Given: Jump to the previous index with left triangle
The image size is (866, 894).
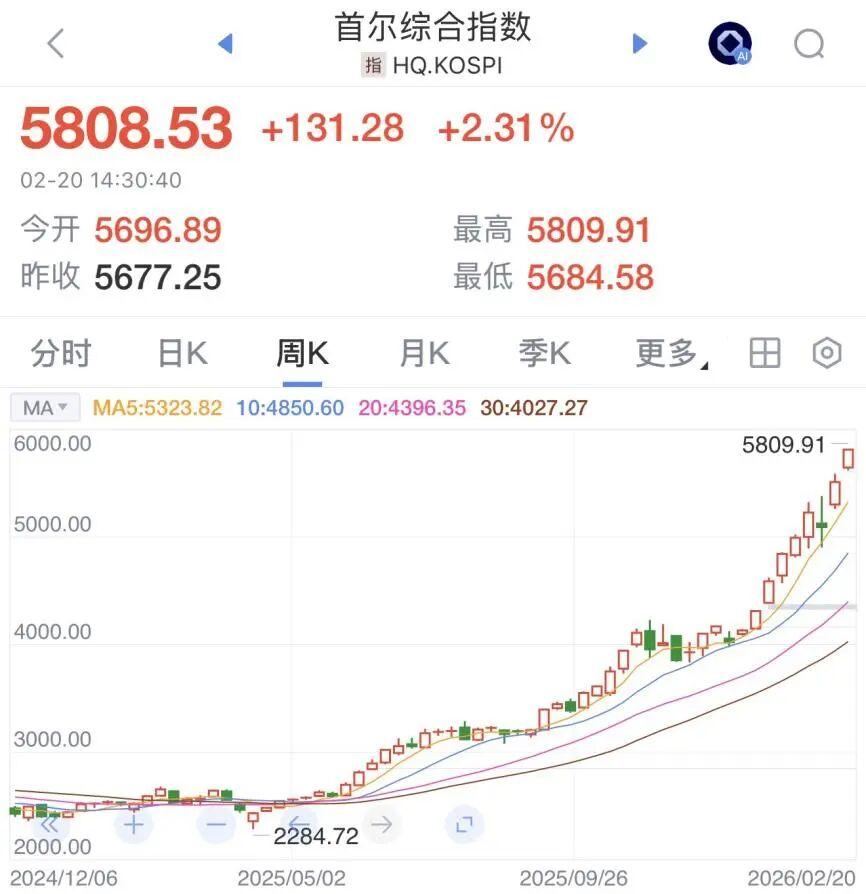Looking at the screenshot, I should pos(225,43).
